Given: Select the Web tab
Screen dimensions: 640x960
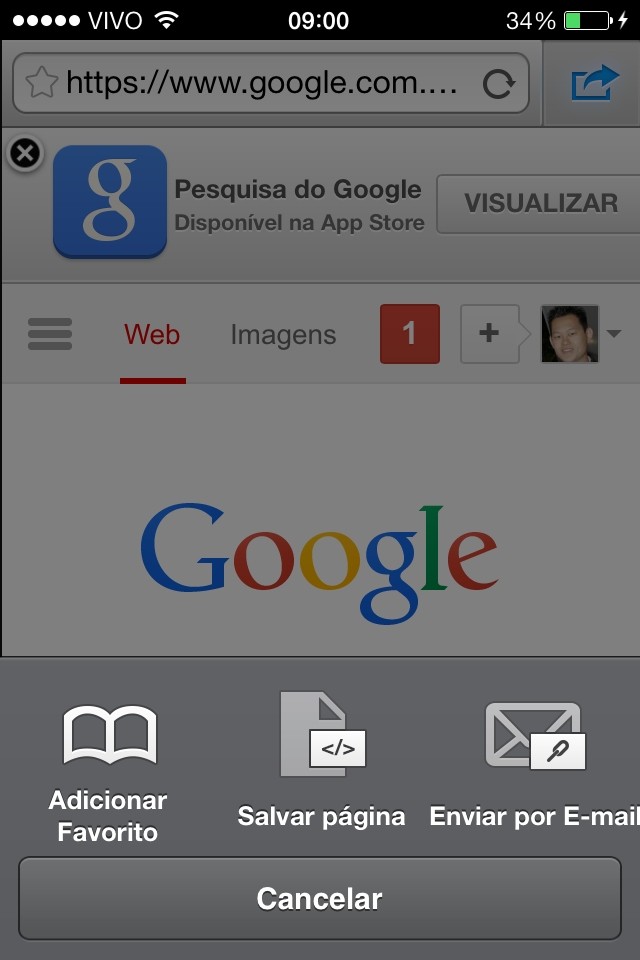Looking at the screenshot, I should click(x=152, y=335).
